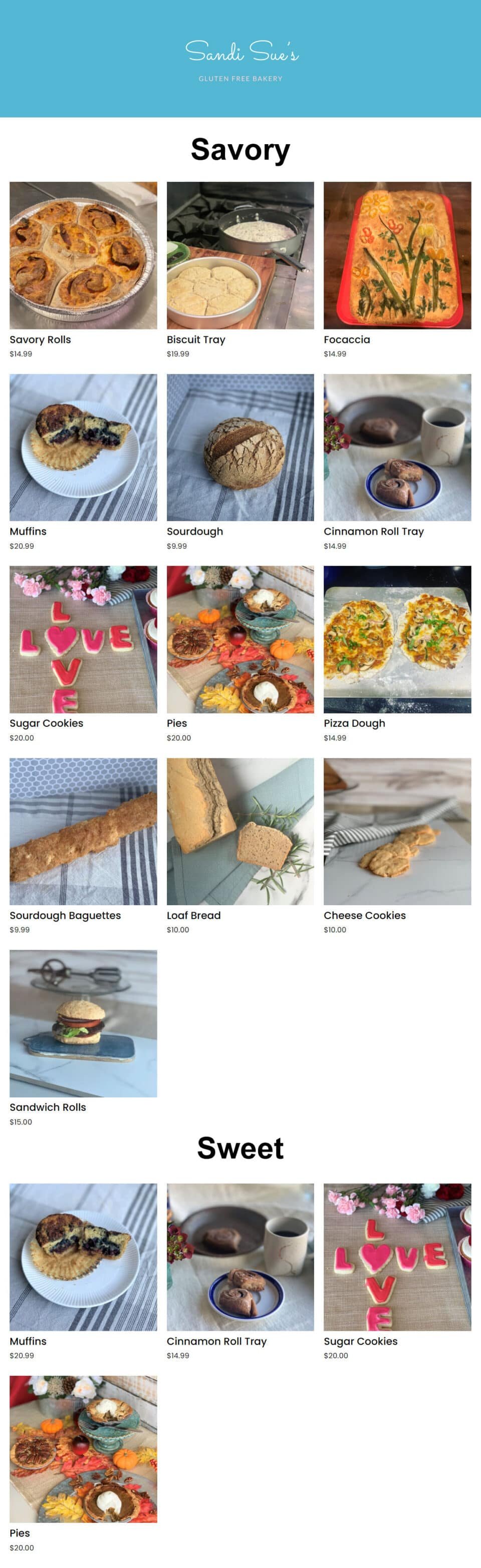Screen dimensions: 481x1568
Task: Open Sugar Cookies in the Savory grid
Action: point(83,639)
